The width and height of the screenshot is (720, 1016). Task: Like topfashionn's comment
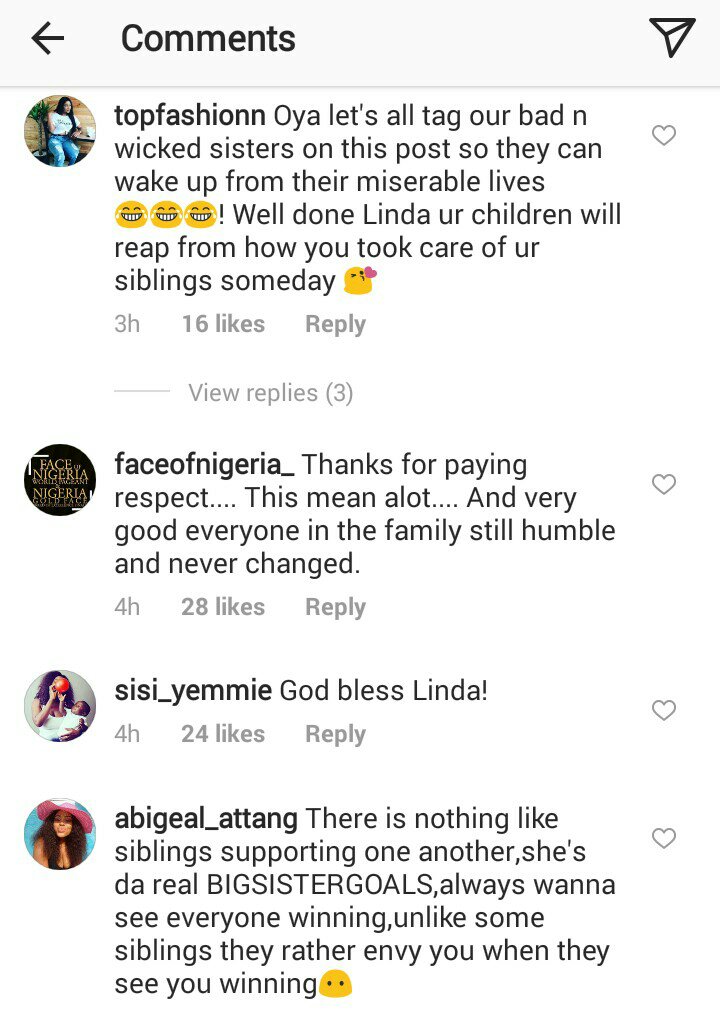pyautogui.click(x=664, y=135)
